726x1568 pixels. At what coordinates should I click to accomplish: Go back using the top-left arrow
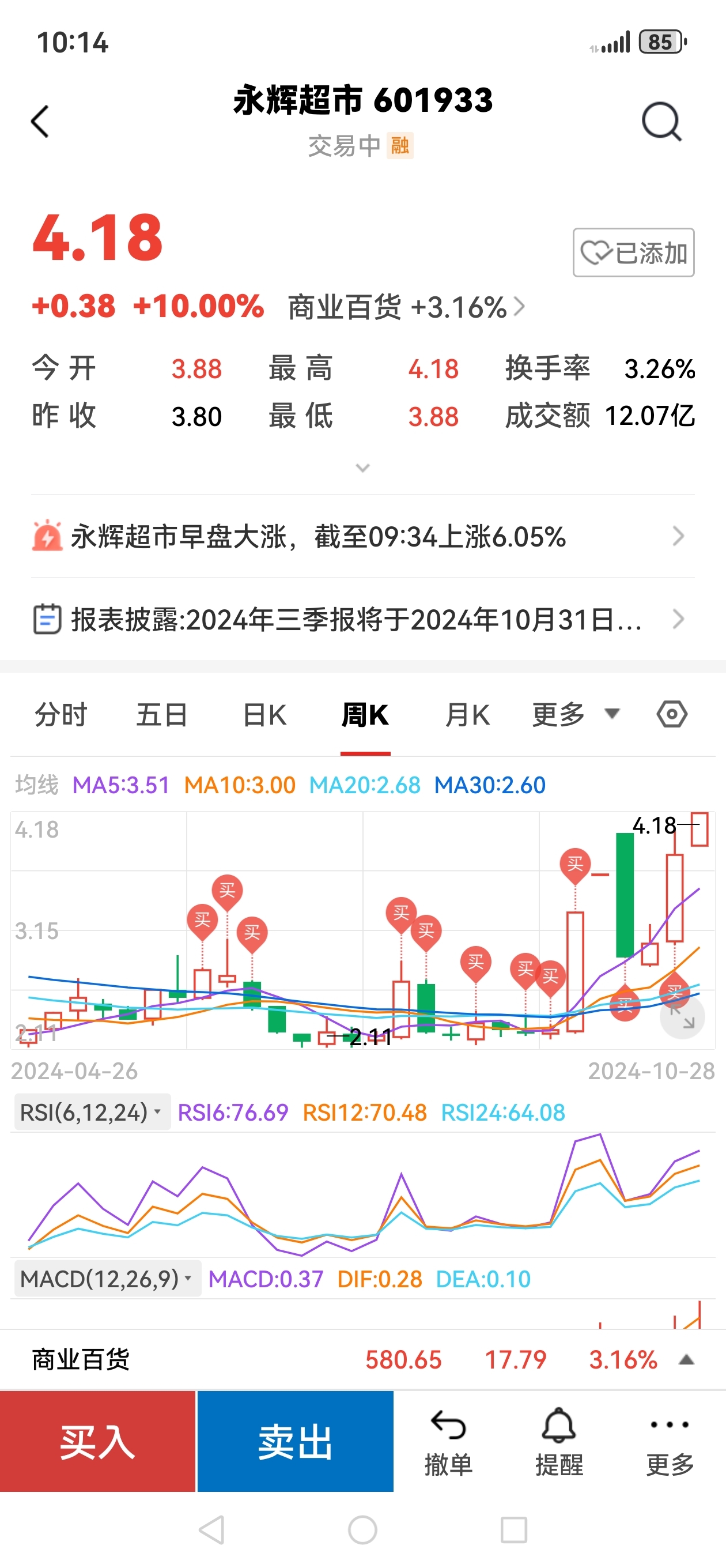pos(40,122)
